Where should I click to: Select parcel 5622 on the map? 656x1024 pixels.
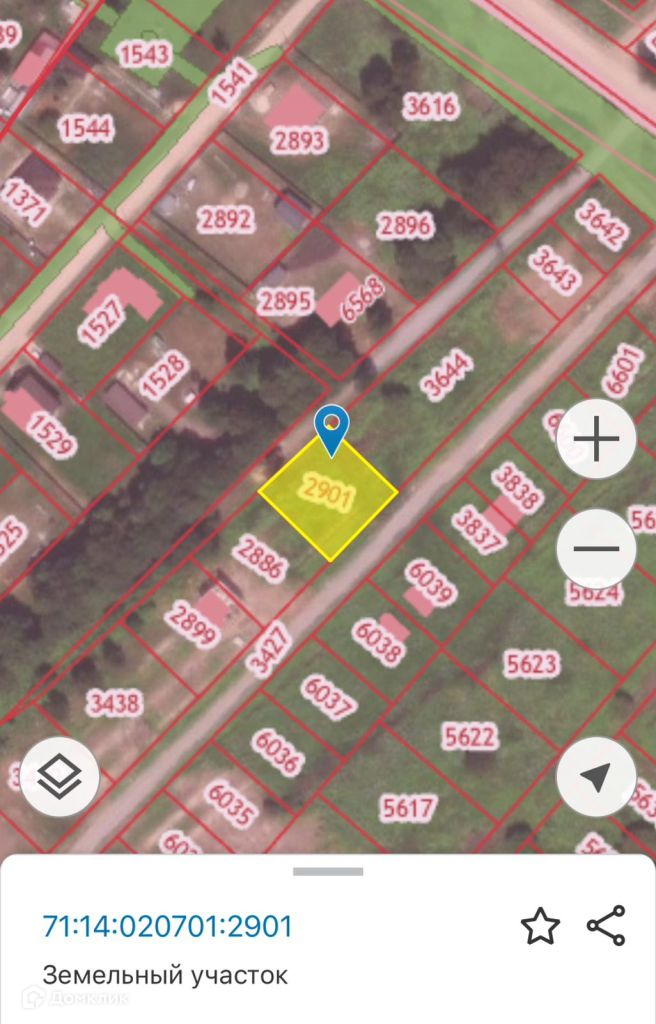pos(470,737)
